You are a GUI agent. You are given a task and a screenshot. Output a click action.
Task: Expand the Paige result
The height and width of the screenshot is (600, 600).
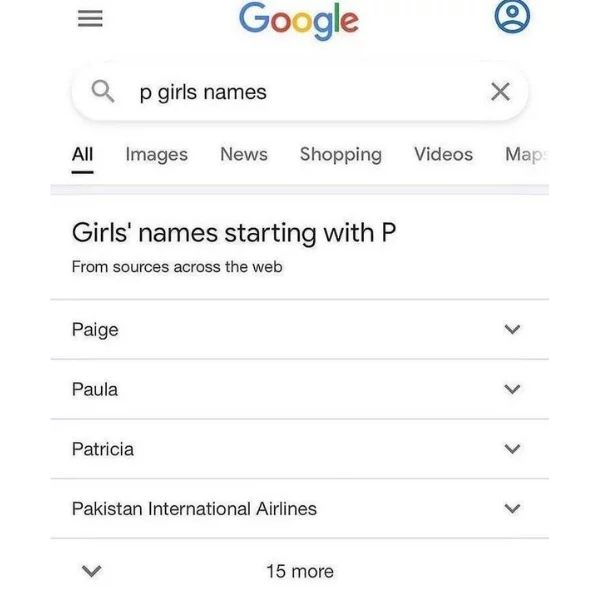(x=512, y=329)
